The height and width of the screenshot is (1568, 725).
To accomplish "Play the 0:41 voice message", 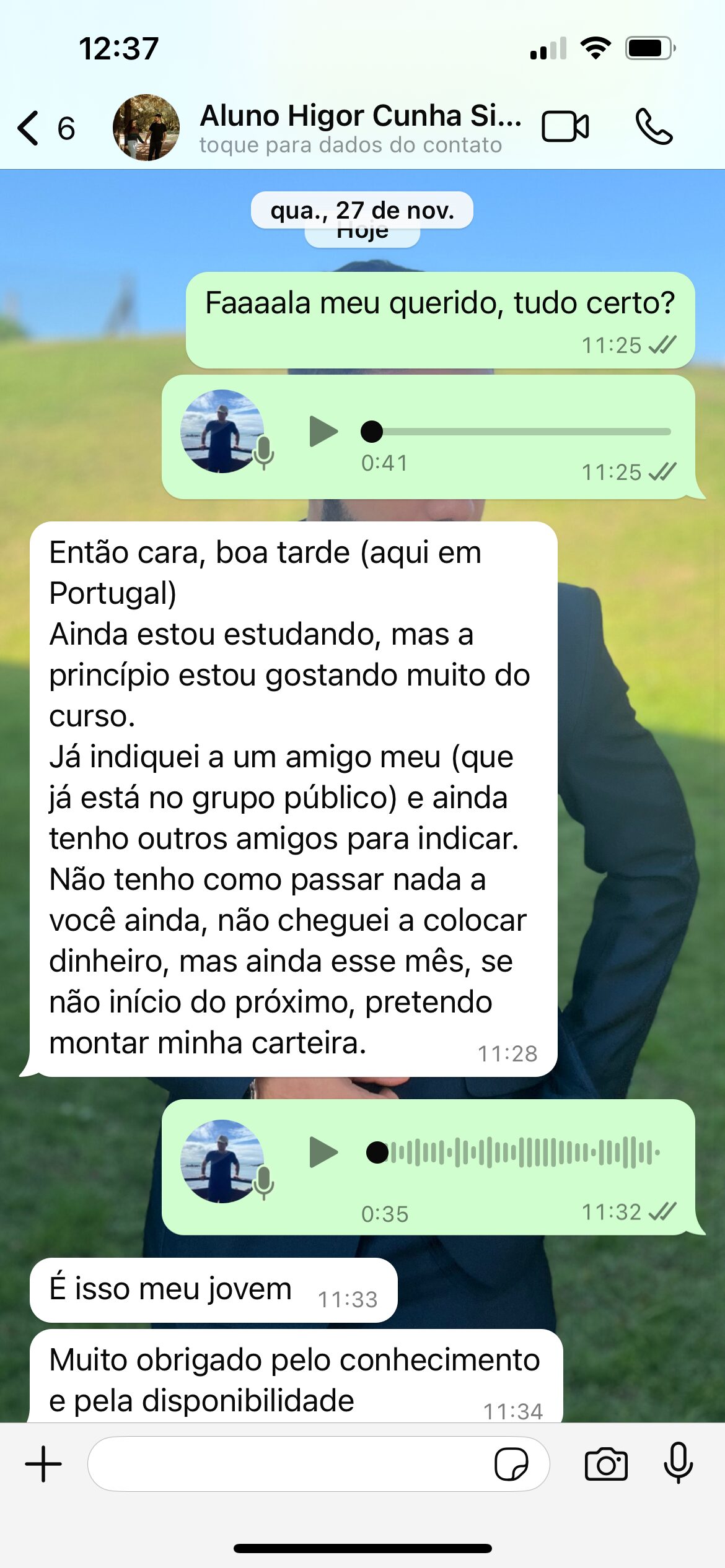I will [x=323, y=432].
